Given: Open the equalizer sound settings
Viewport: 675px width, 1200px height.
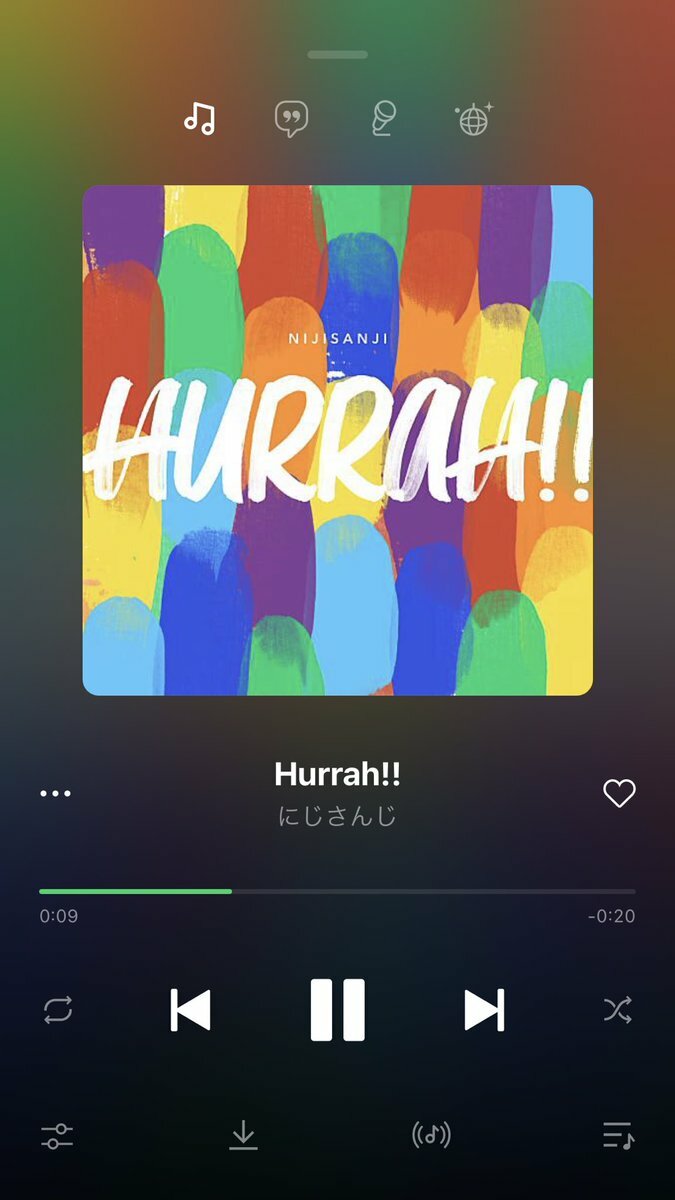Looking at the screenshot, I should (x=57, y=1135).
